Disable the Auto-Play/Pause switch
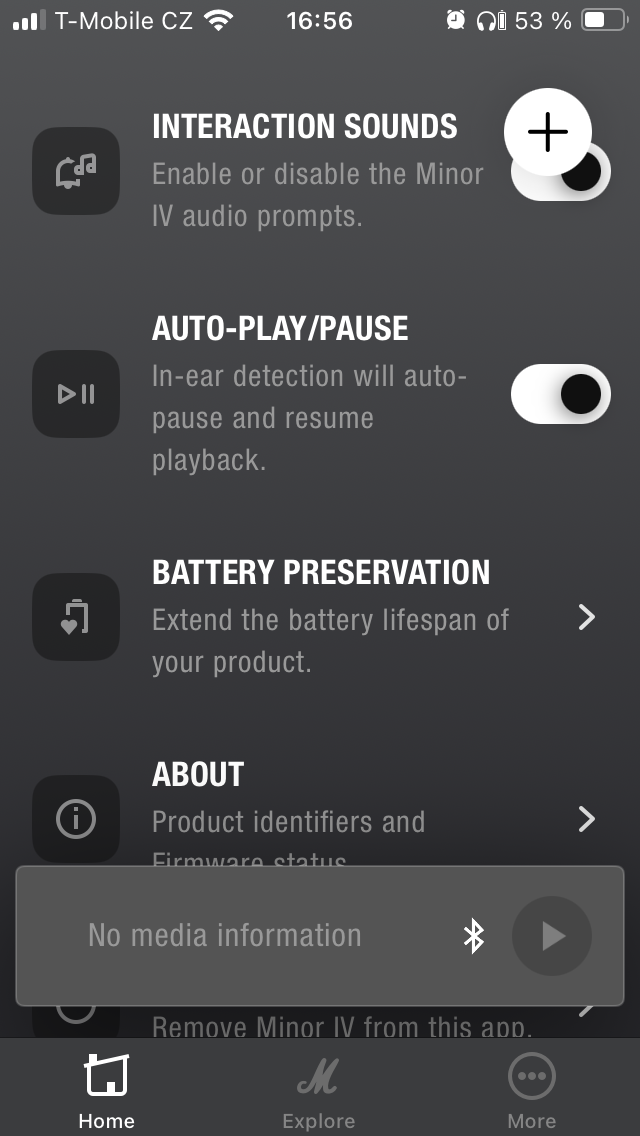 click(x=560, y=394)
